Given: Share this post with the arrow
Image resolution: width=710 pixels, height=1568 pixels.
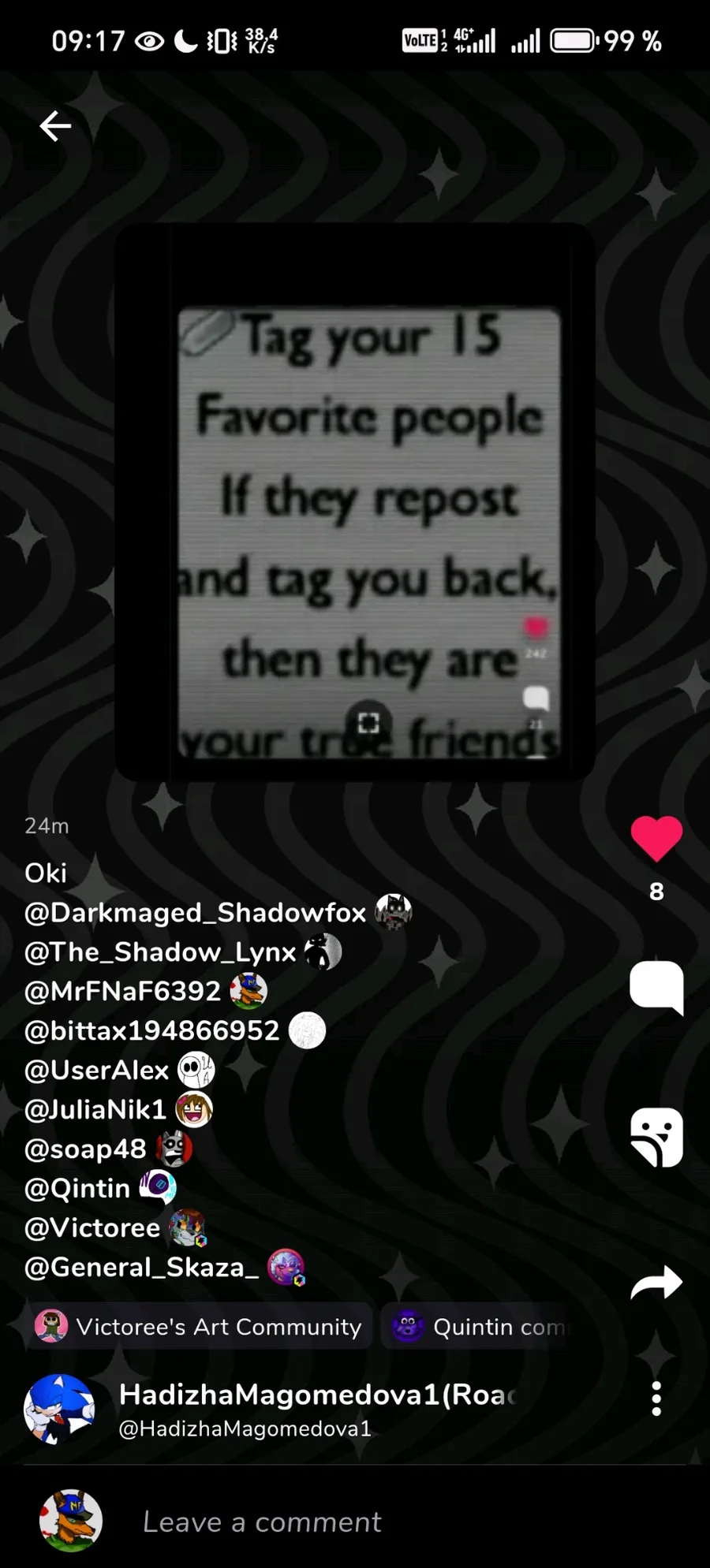Looking at the screenshot, I should click(x=656, y=1283).
